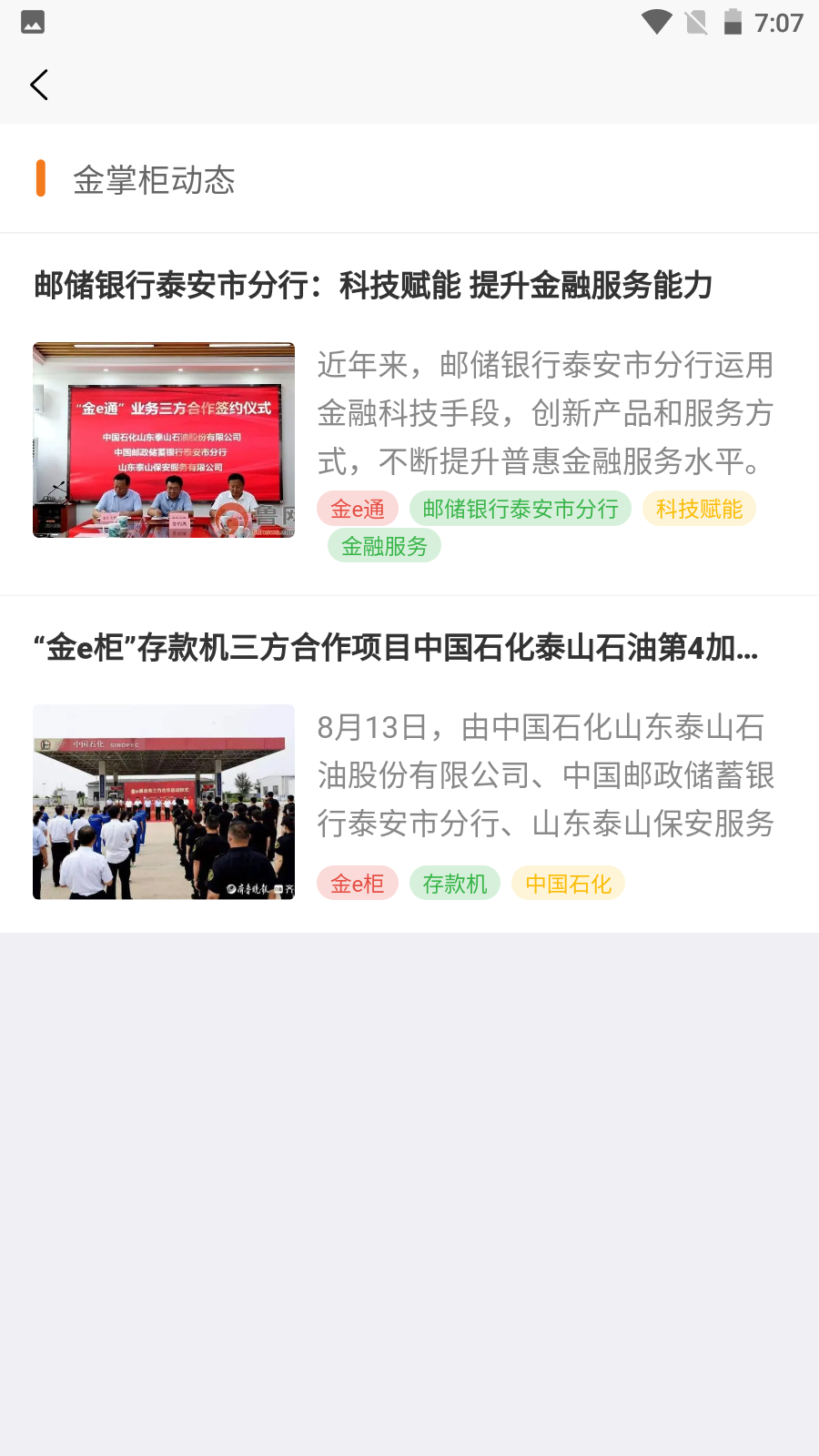Select the 金e柜 tag
The width and height of the screenshot is (819, 1456).
click(x=358, y=883)
